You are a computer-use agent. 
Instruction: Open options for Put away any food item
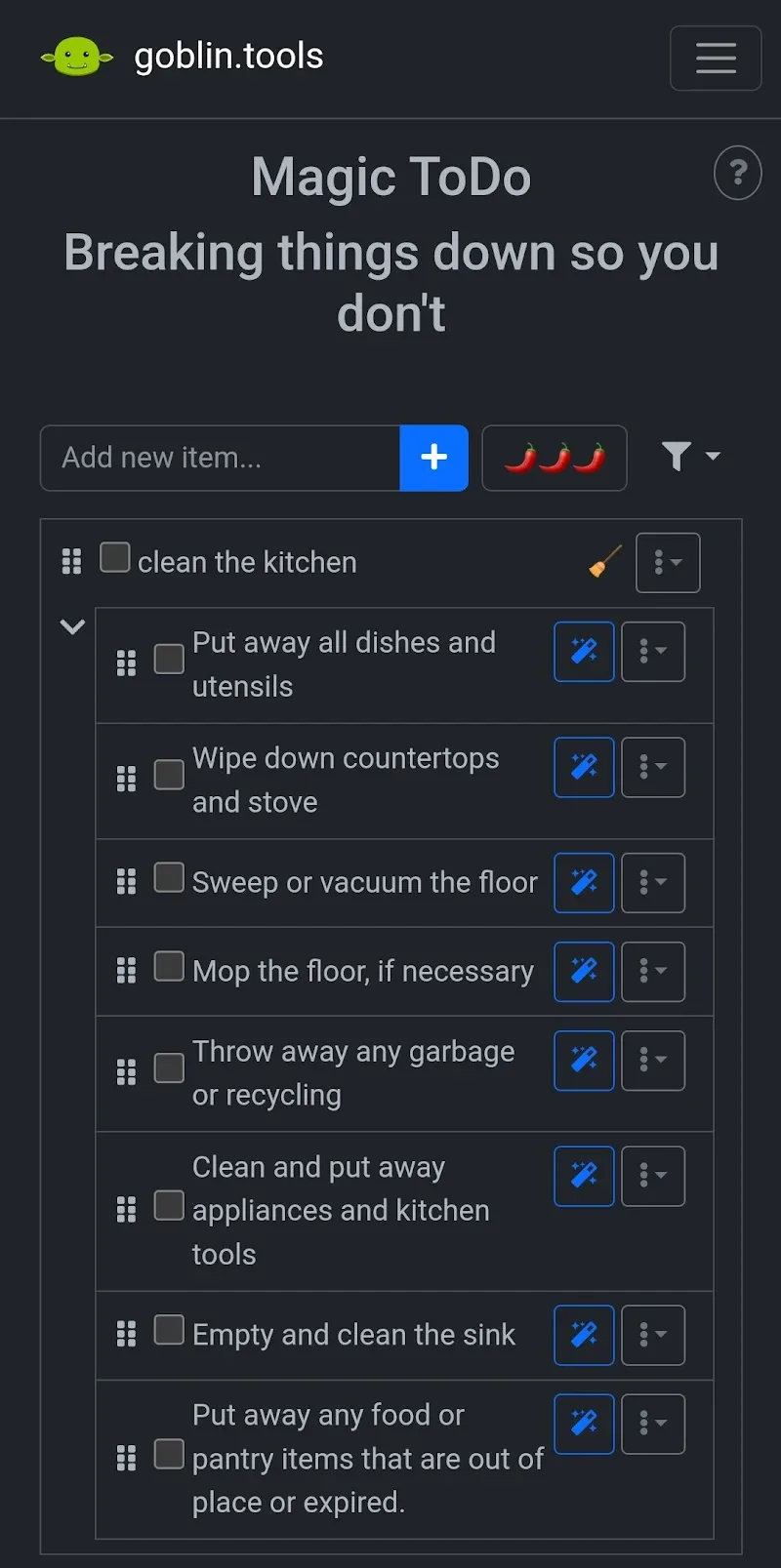652,1425
